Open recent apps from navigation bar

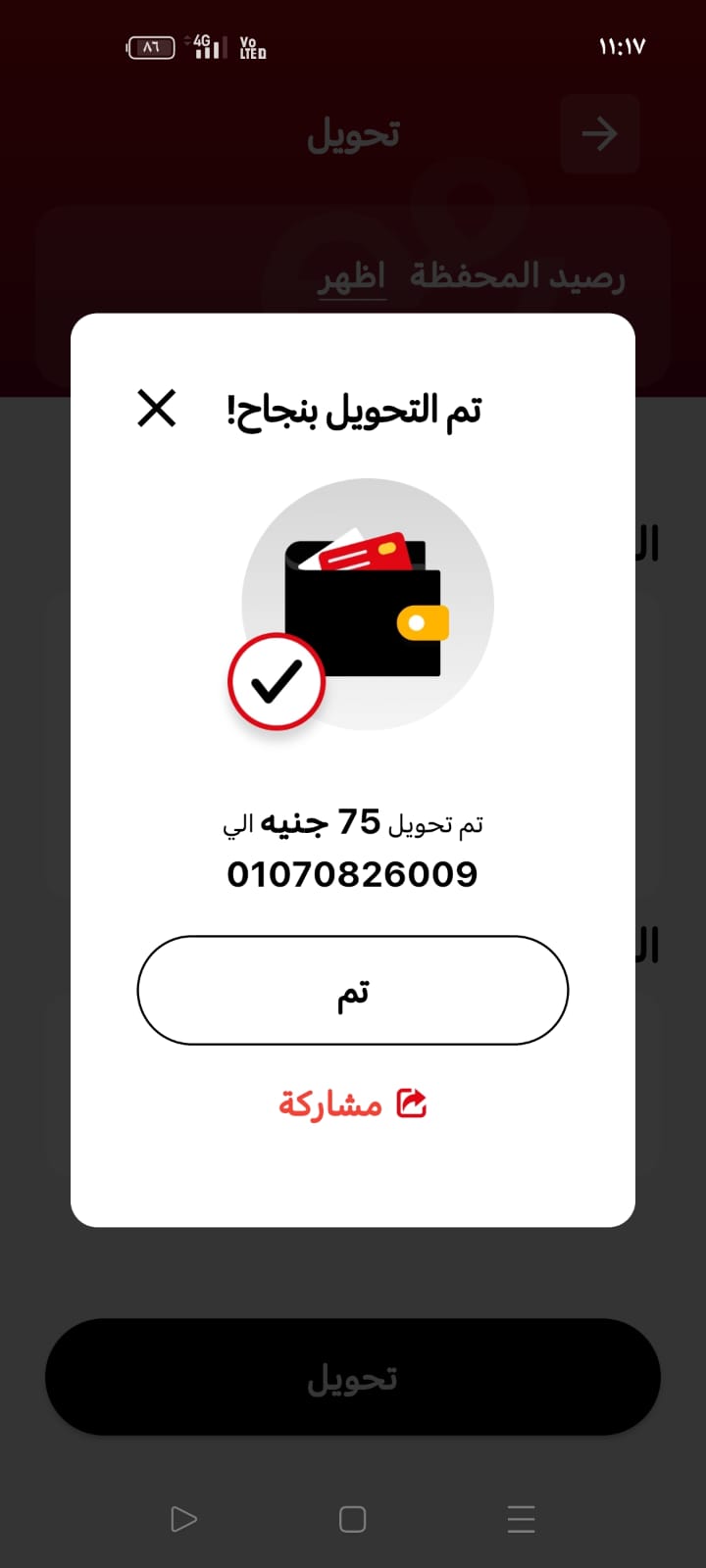tap(522, 1519)
